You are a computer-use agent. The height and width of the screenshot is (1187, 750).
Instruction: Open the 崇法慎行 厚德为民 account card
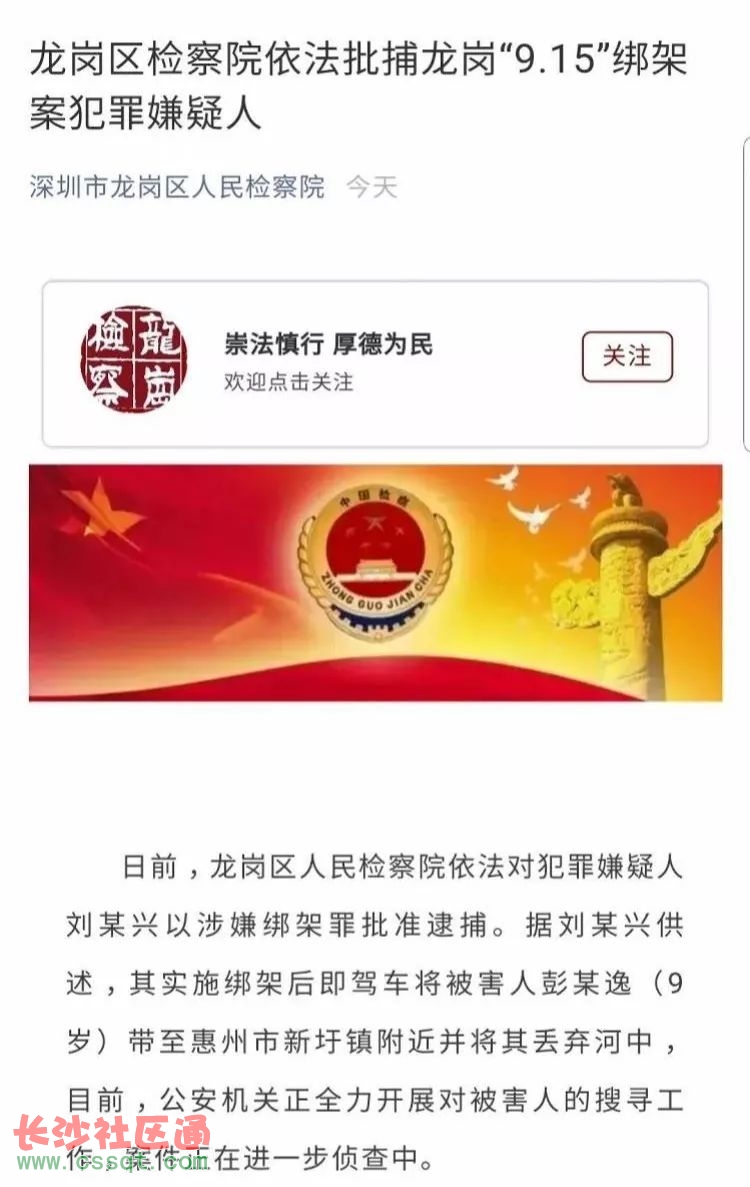(330, 362)
